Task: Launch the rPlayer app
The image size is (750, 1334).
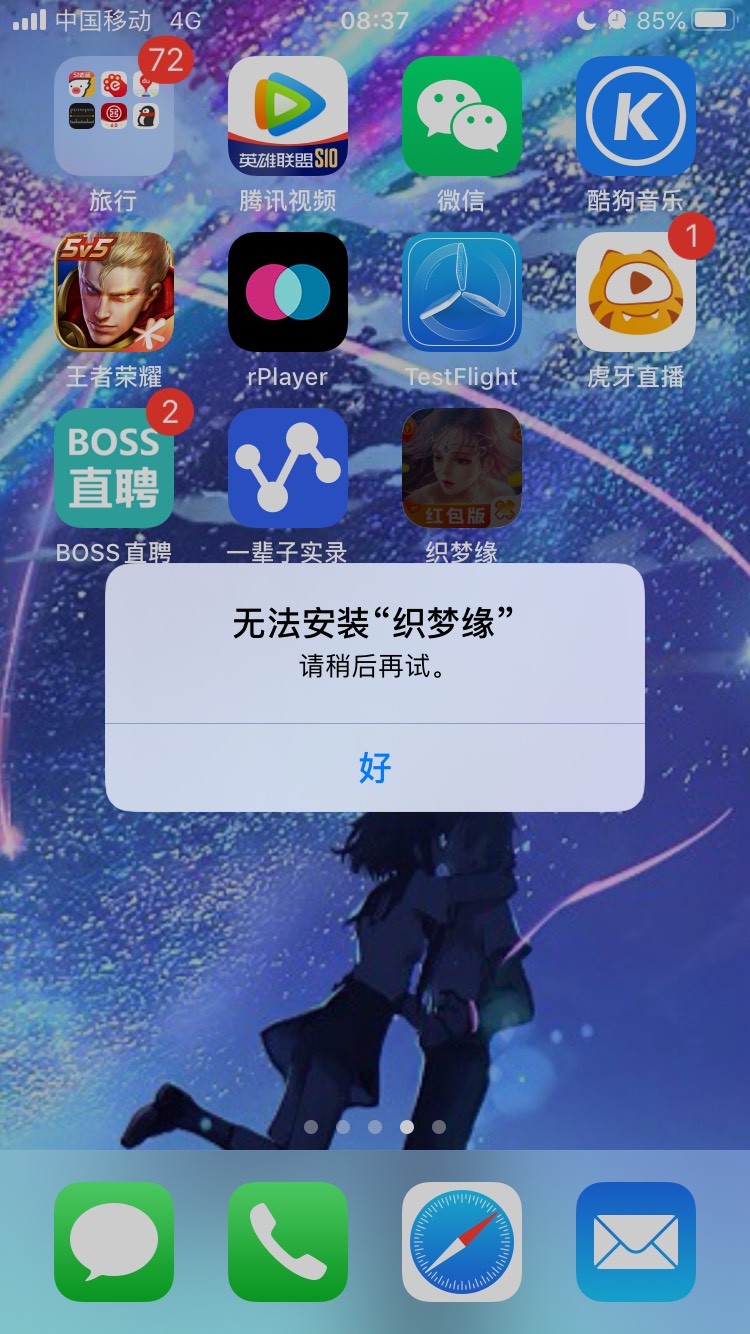Action: click(288, 292)
